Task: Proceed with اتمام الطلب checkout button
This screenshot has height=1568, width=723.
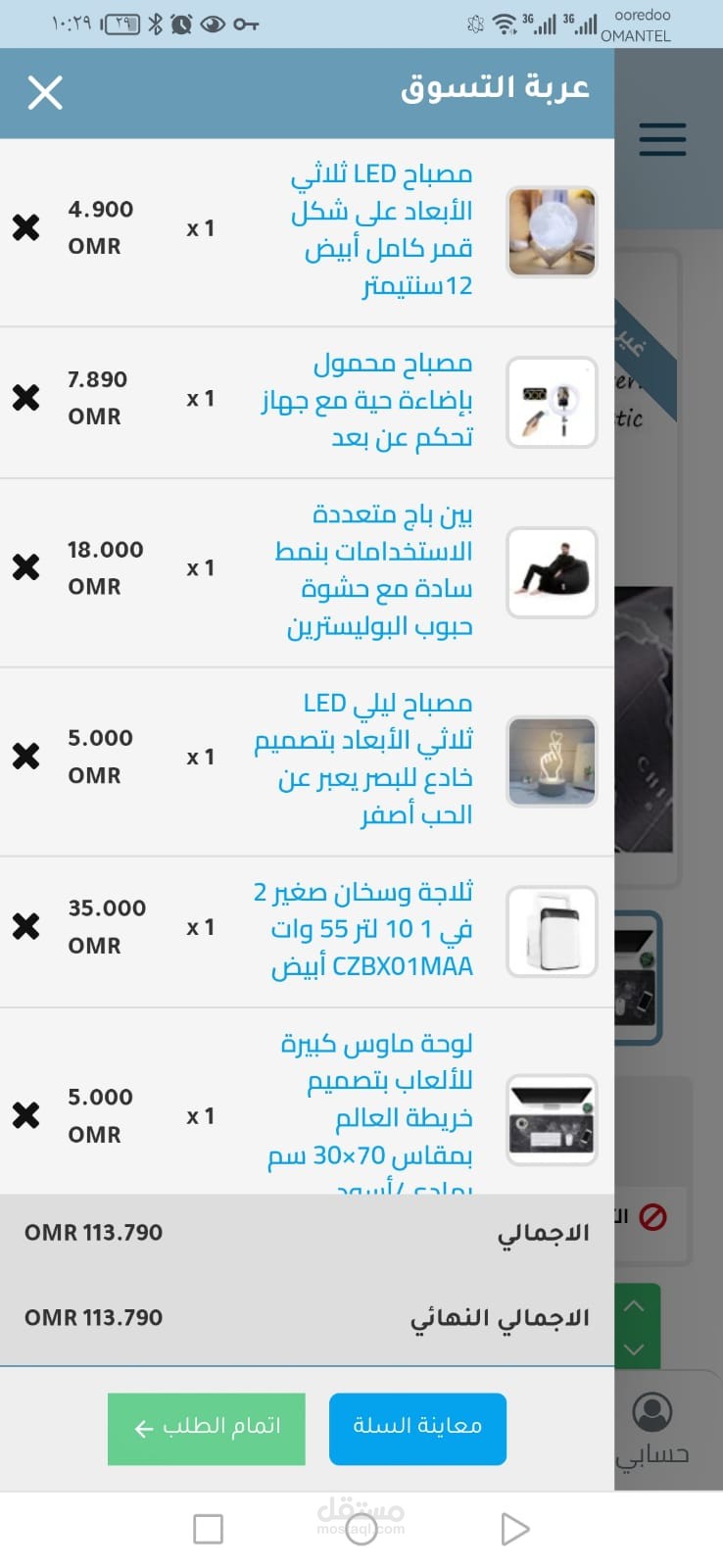Action: pos(207,1428)
